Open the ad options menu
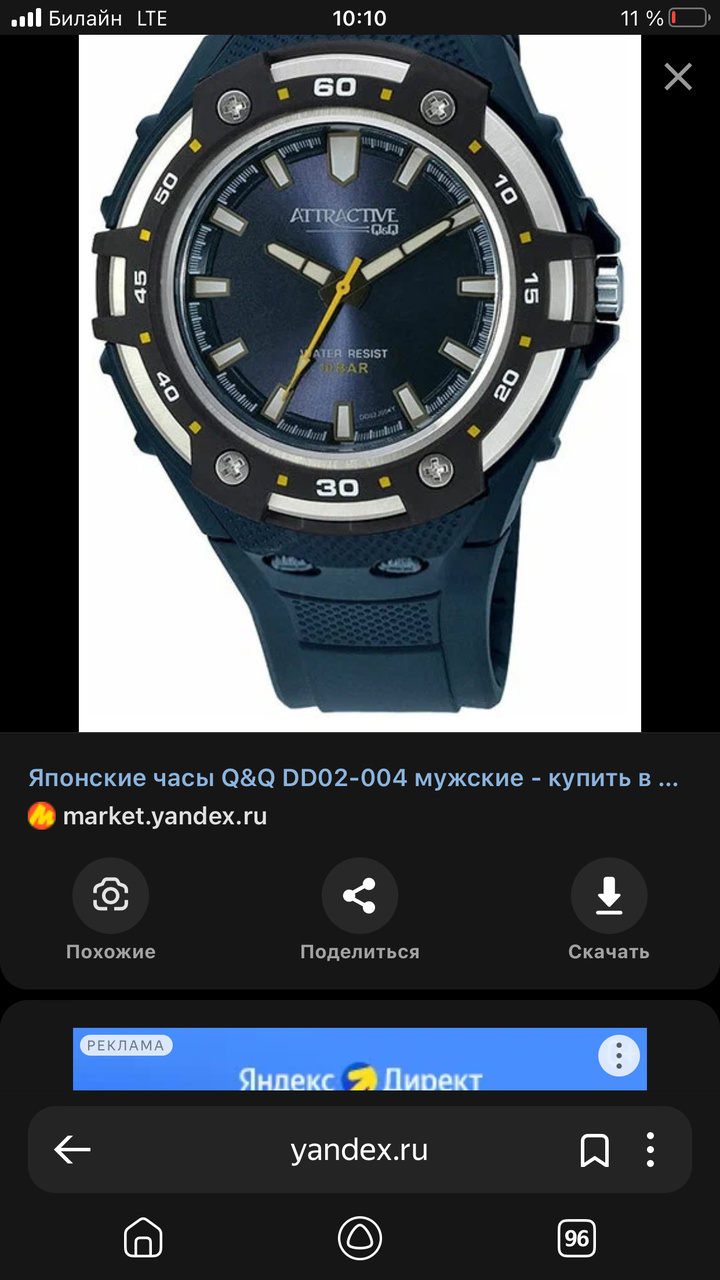The image size is (720, 1280). (x=619, y=1055)
